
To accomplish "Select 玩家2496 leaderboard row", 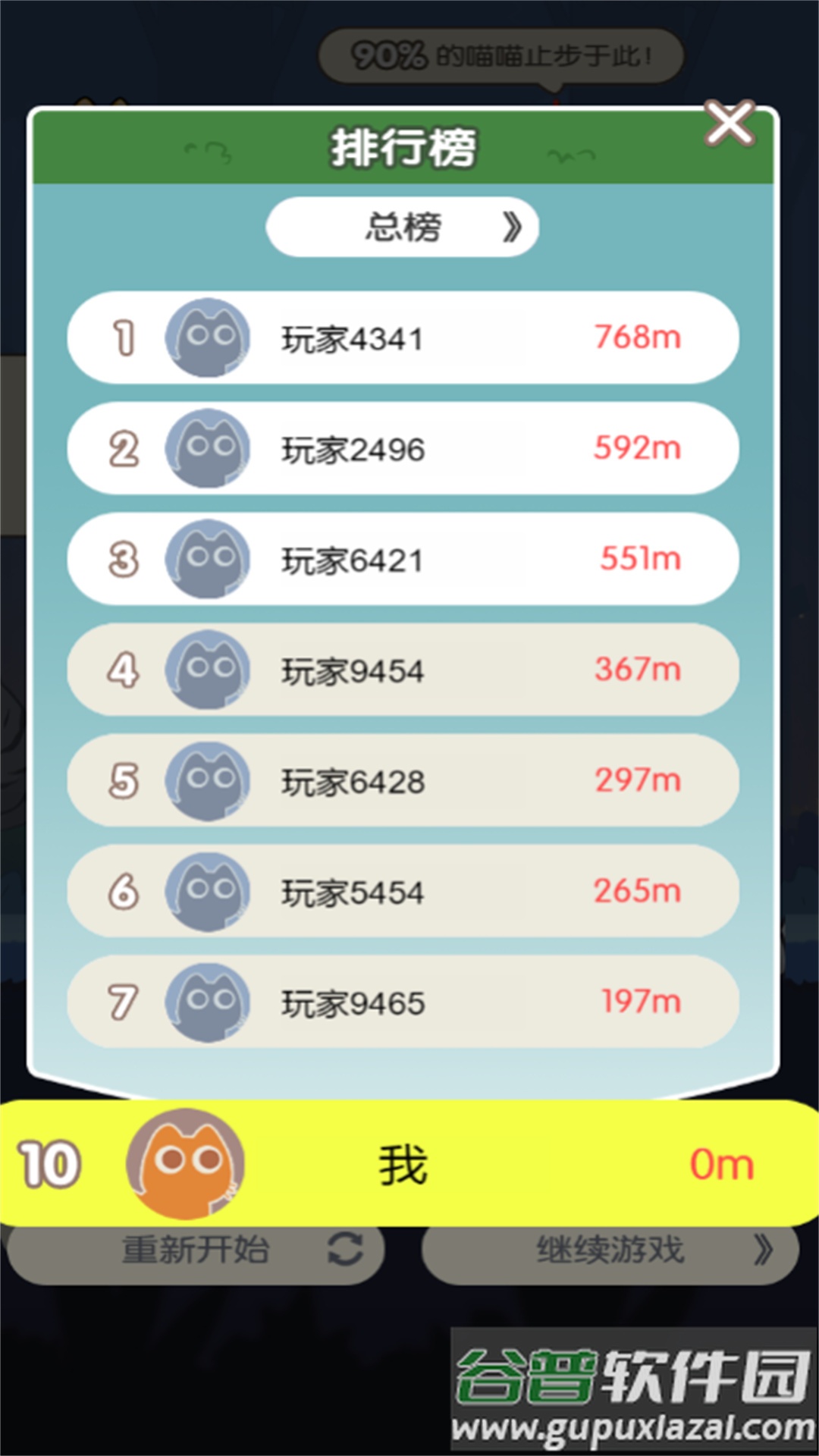I will point(403,448).
